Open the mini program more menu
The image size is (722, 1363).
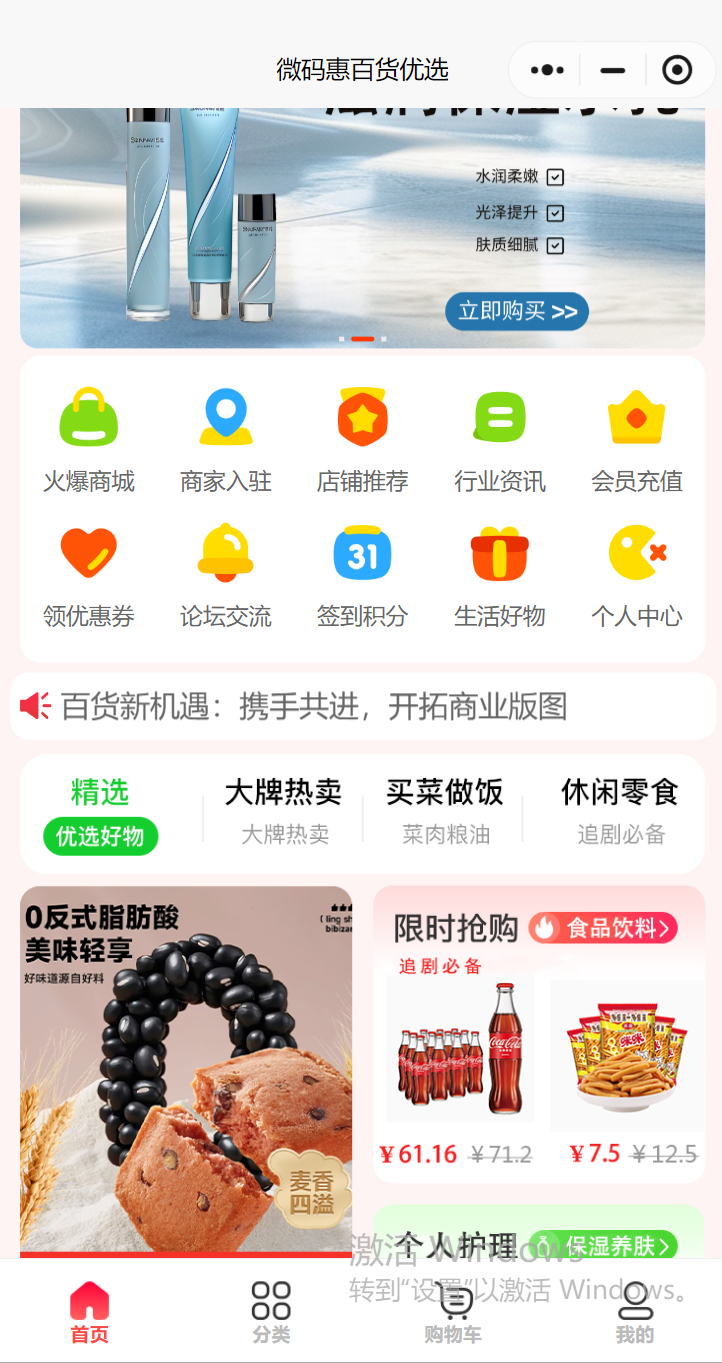547,70
